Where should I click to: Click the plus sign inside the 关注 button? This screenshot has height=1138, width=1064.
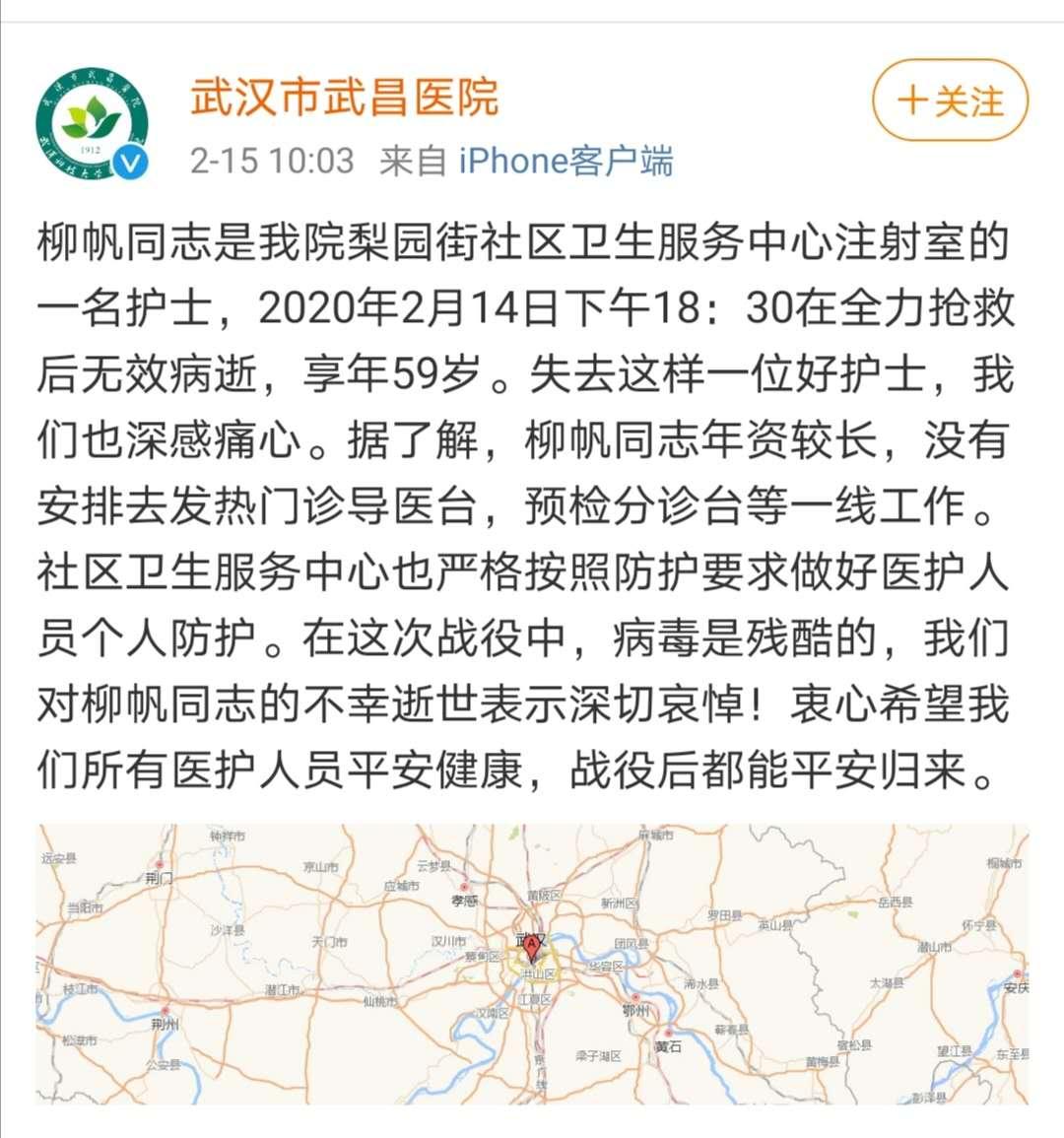click(914, 99)
